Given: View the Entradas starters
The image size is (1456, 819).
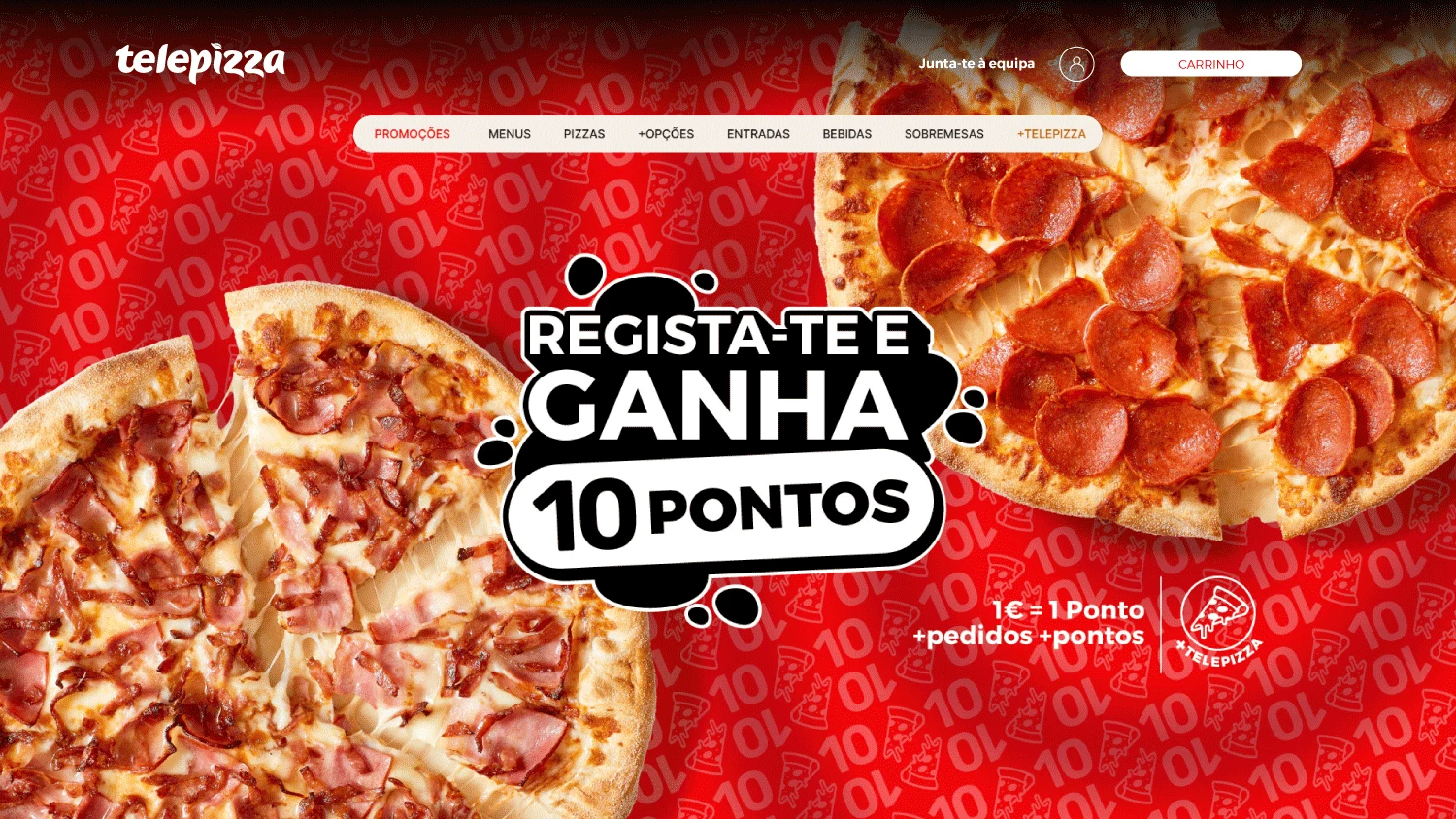Looking at the screenshot, I should pyautogui.click(x=758, y=134).
